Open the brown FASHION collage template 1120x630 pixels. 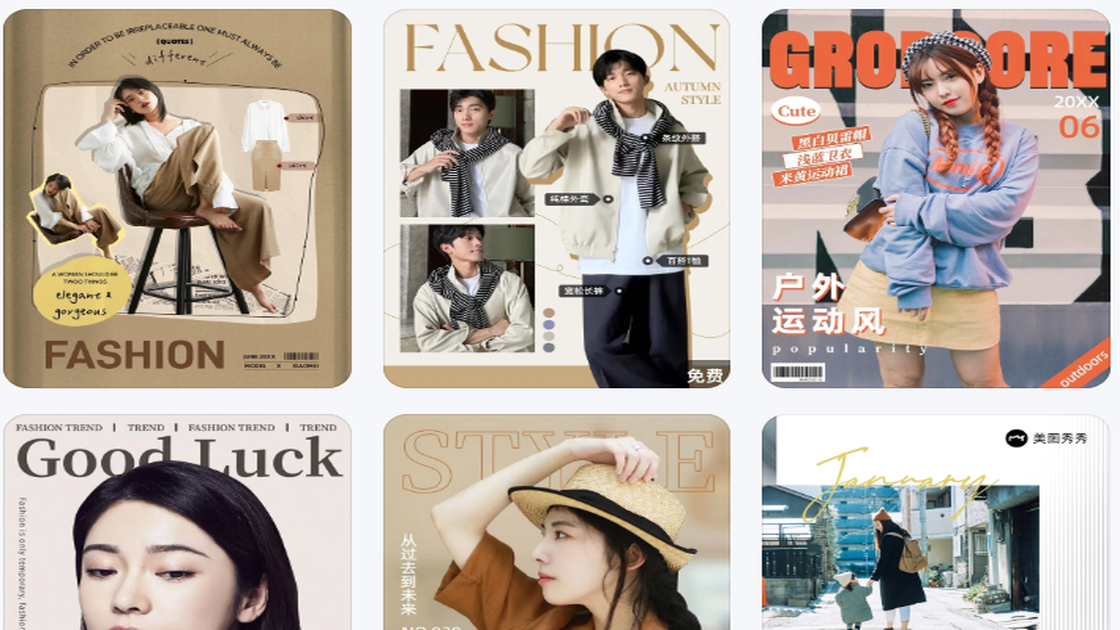pos(177,198)
